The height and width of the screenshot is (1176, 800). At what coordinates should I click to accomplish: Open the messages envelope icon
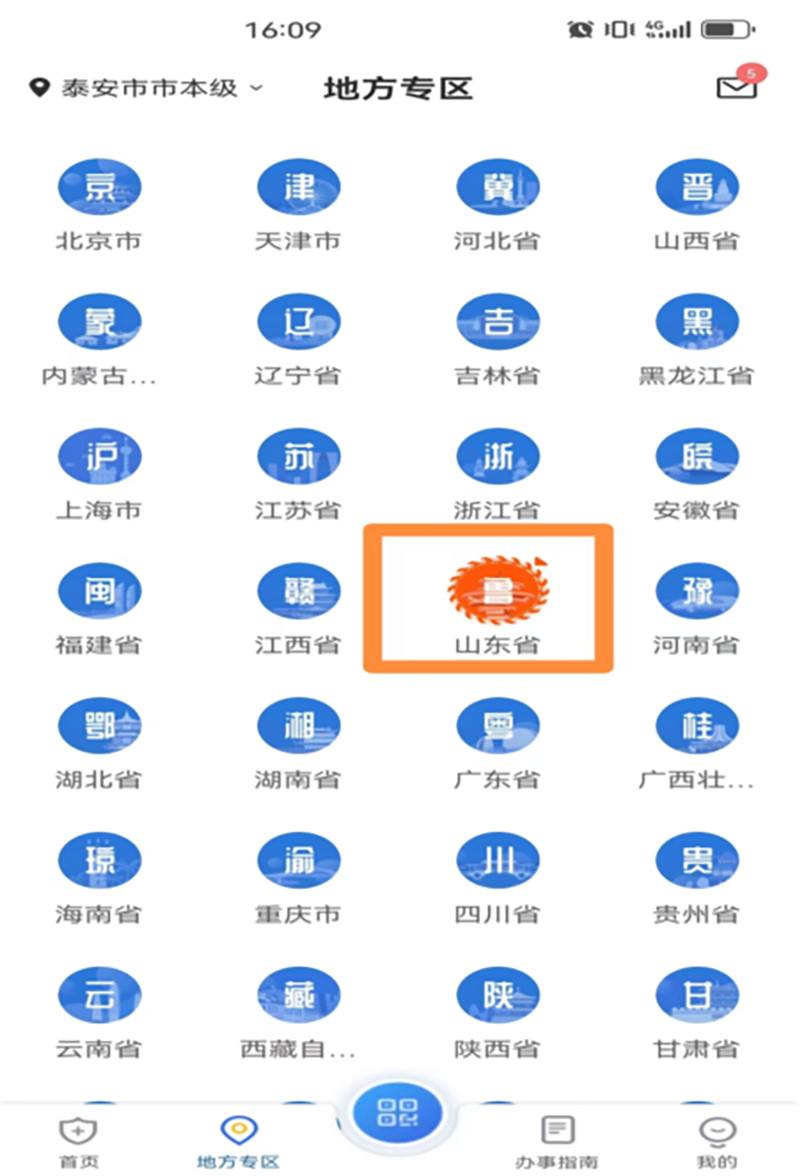coord(737,87)
